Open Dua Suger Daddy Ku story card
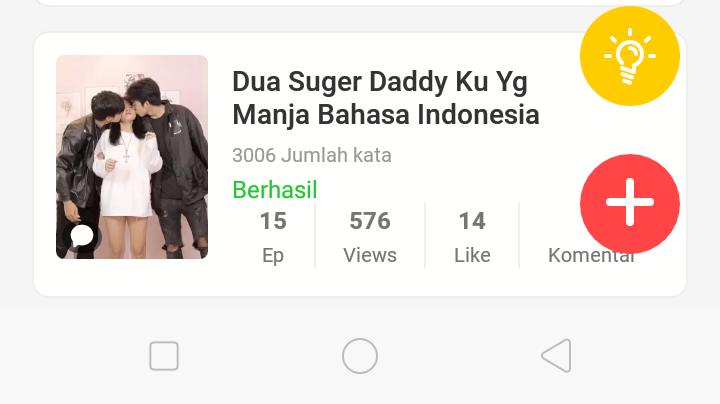This screenshot has width=720, height=404. (385, 98)
